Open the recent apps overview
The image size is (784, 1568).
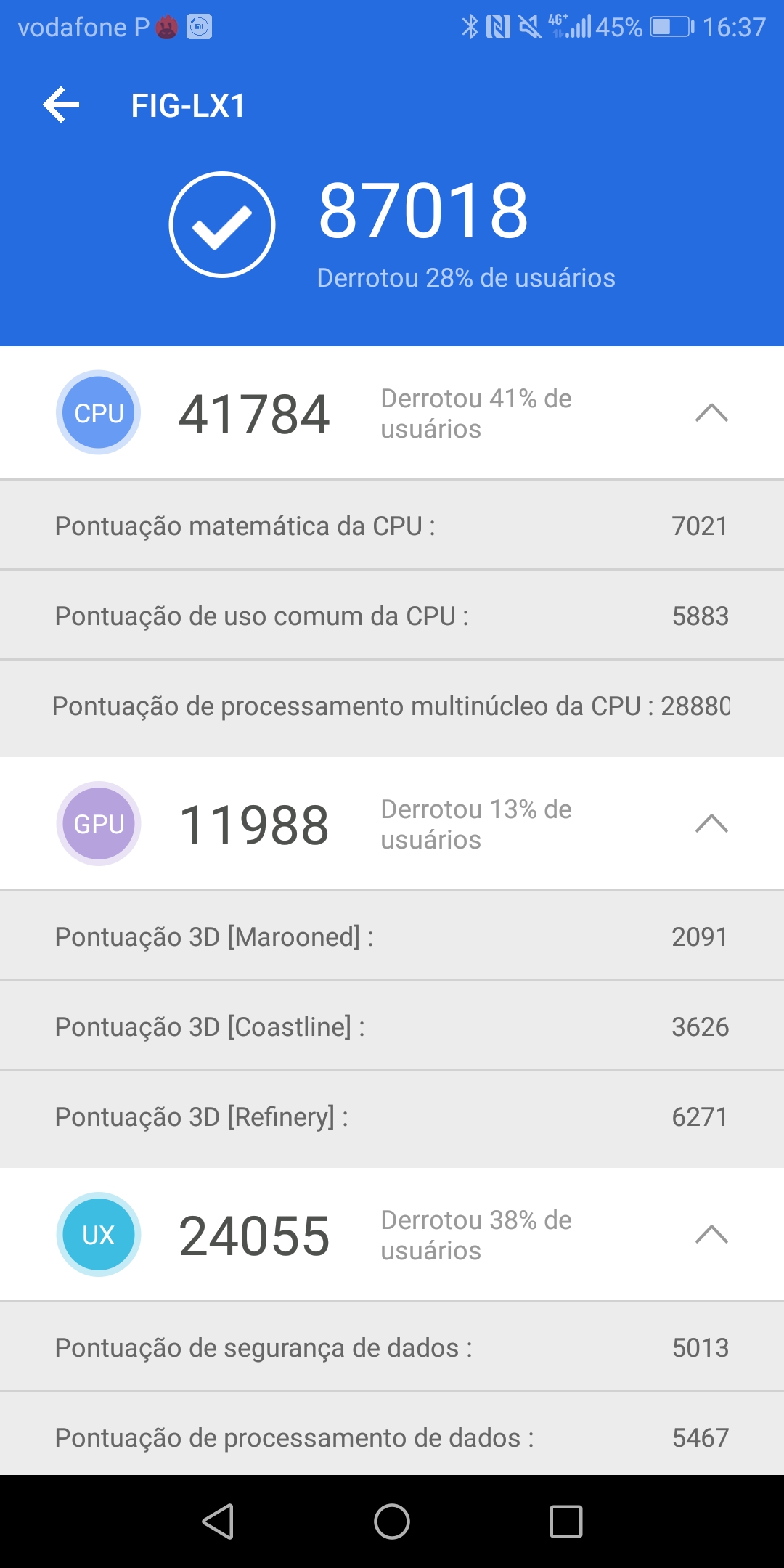[565, 1522]
